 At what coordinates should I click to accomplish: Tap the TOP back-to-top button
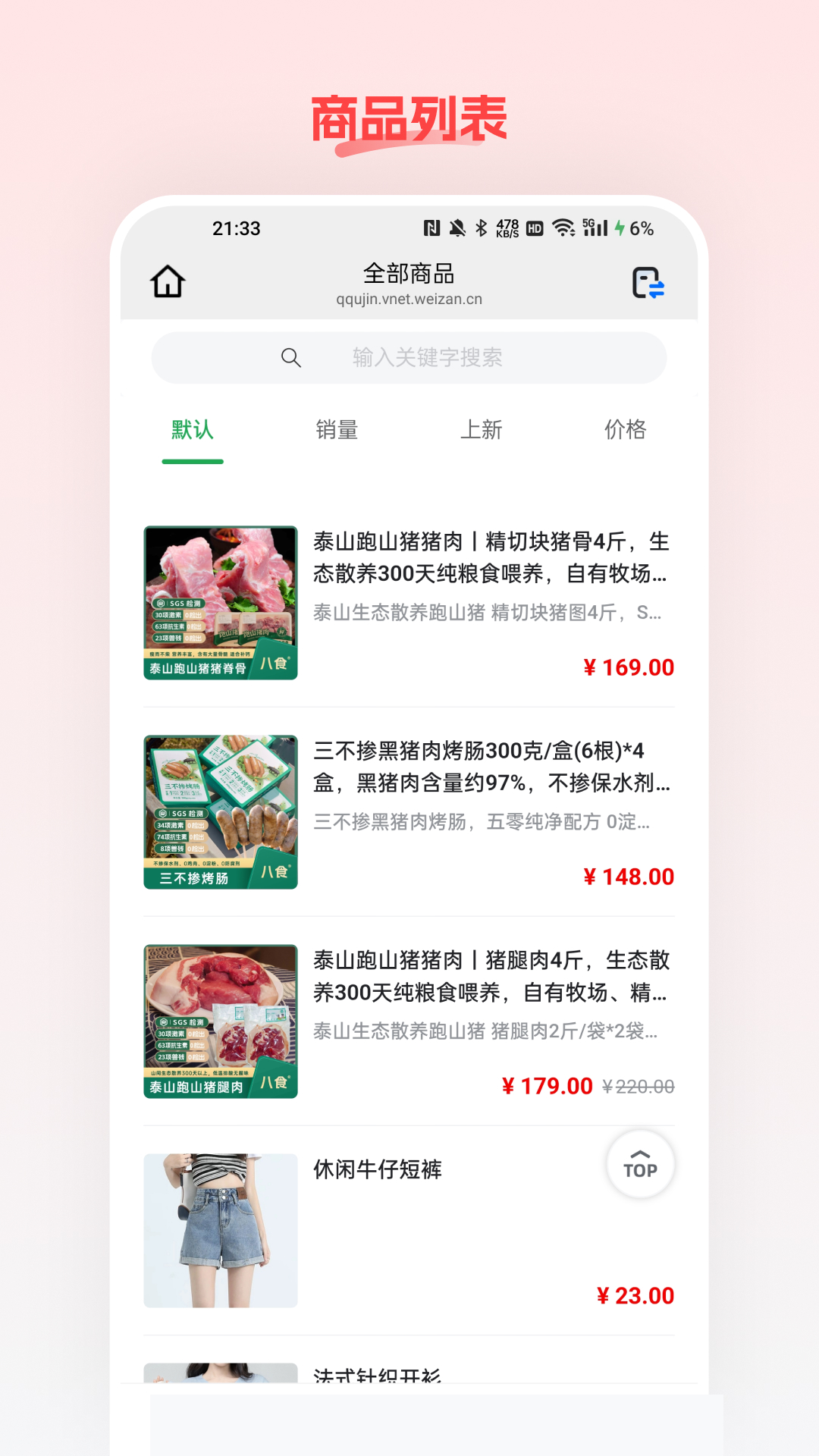click(x=639, y=1166)
